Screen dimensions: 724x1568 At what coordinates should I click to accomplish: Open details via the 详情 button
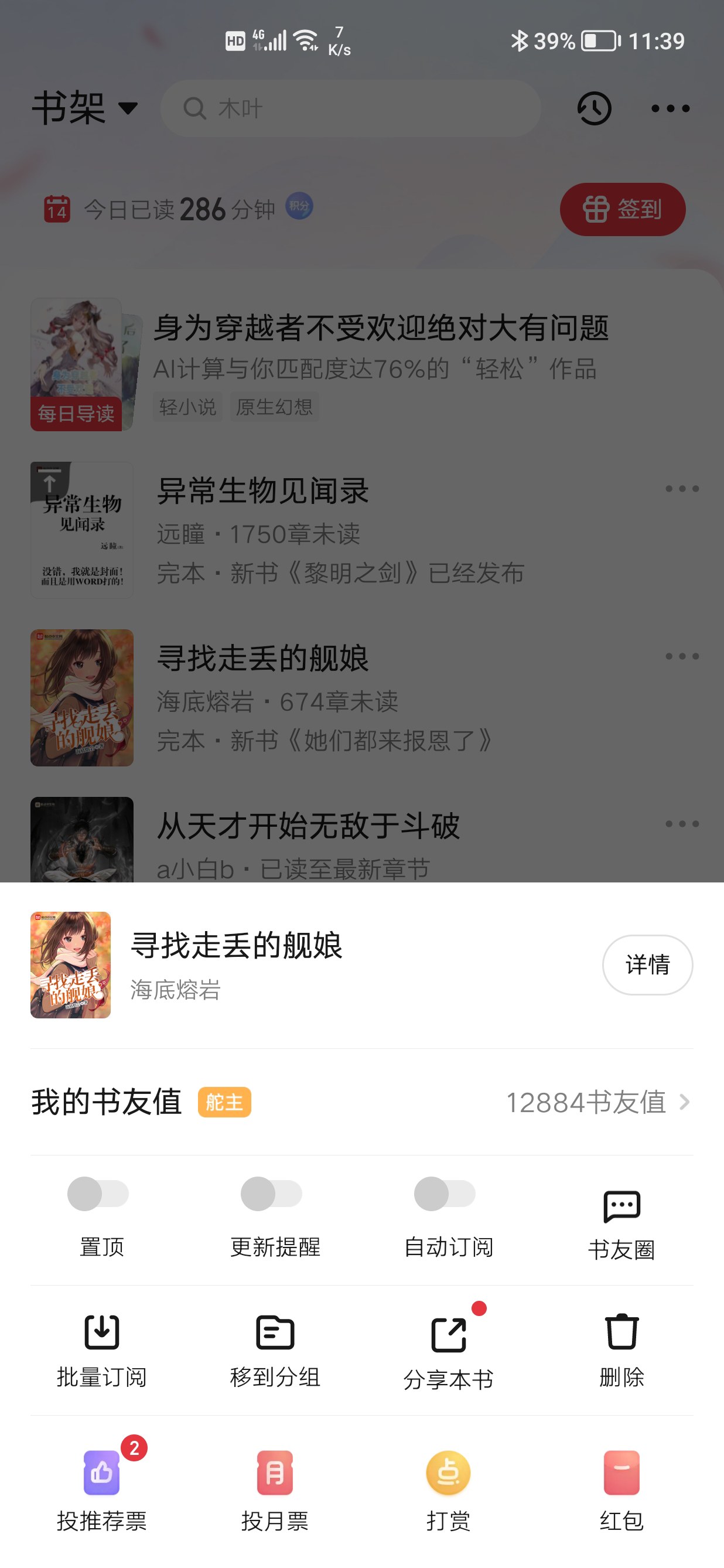pyautogui.click(x=647, y=965)
